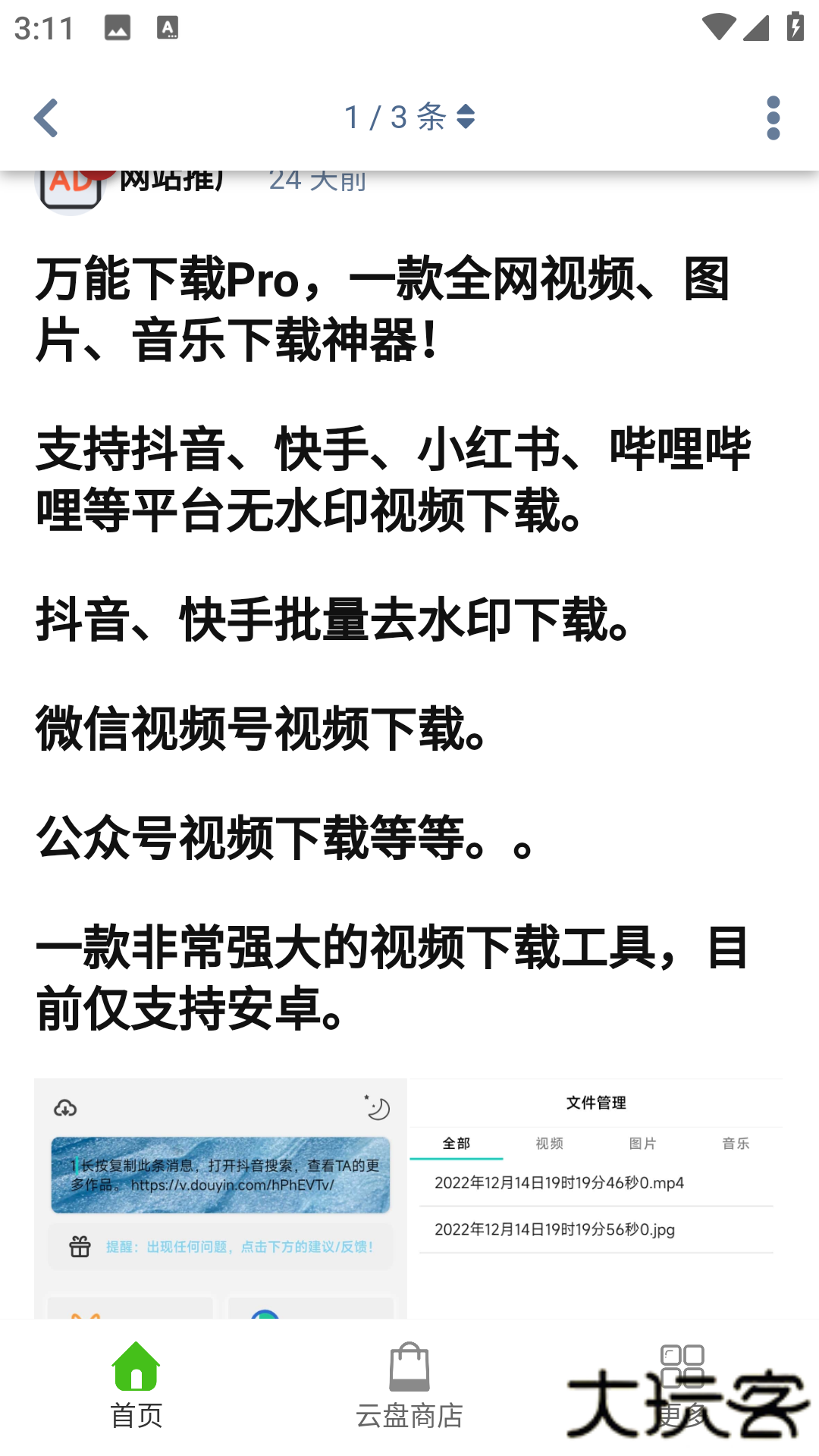
Task: Switch to the 图片 tab
Action: tap(642, 1143)
